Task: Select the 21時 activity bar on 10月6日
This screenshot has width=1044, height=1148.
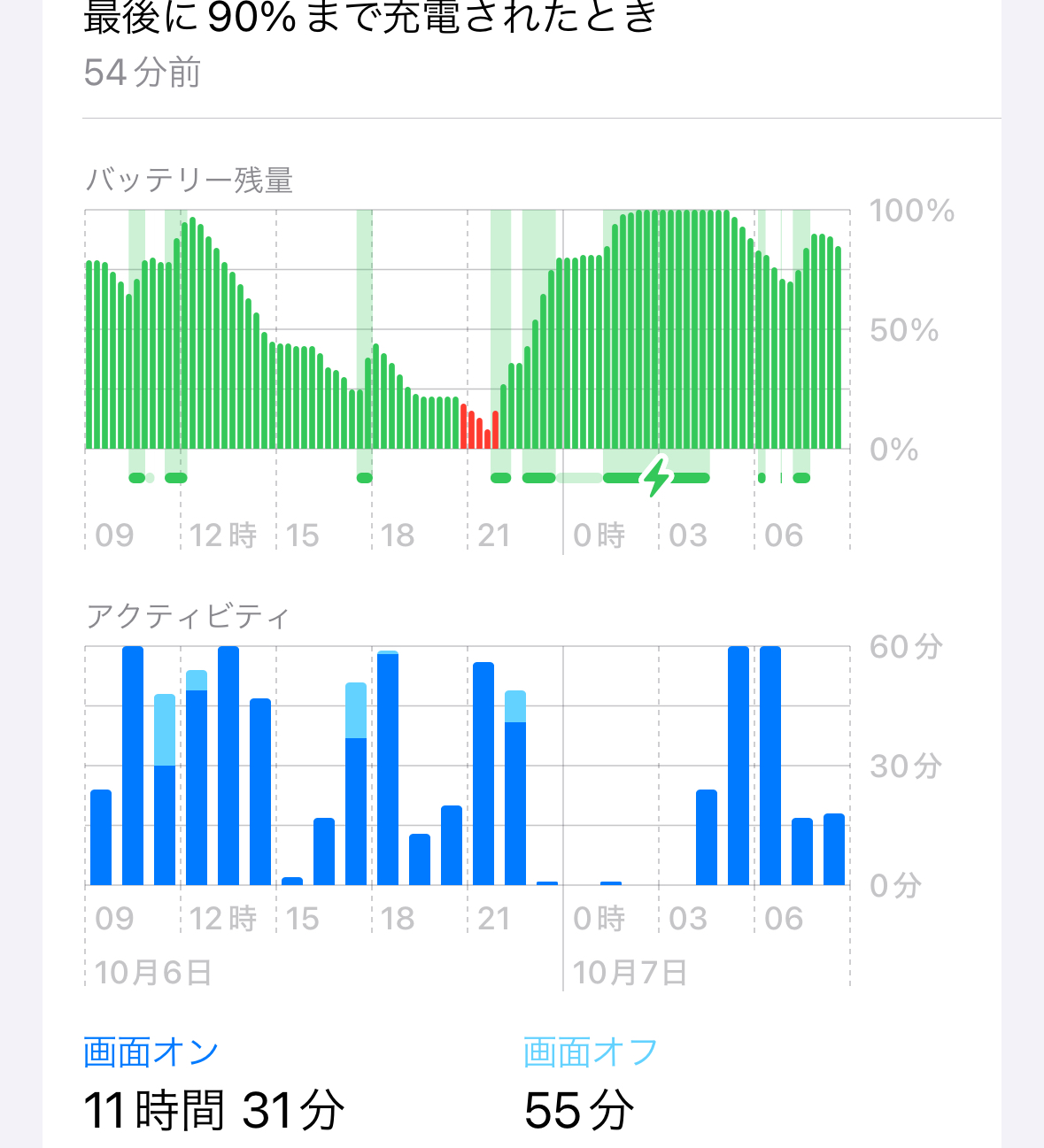Action: [x=483, y=774]
